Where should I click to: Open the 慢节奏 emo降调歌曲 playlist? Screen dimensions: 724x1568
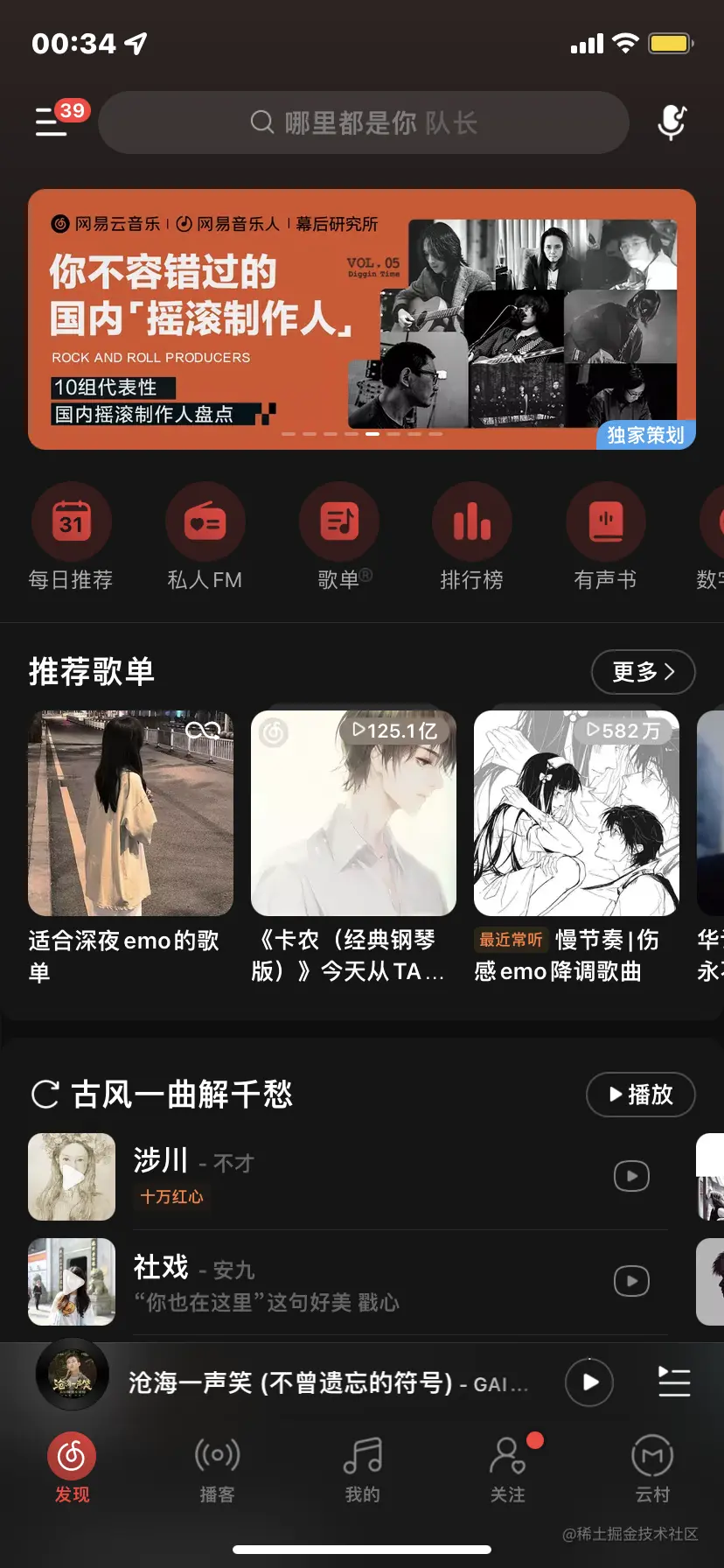pyautogui.click(x=576, y=814)
